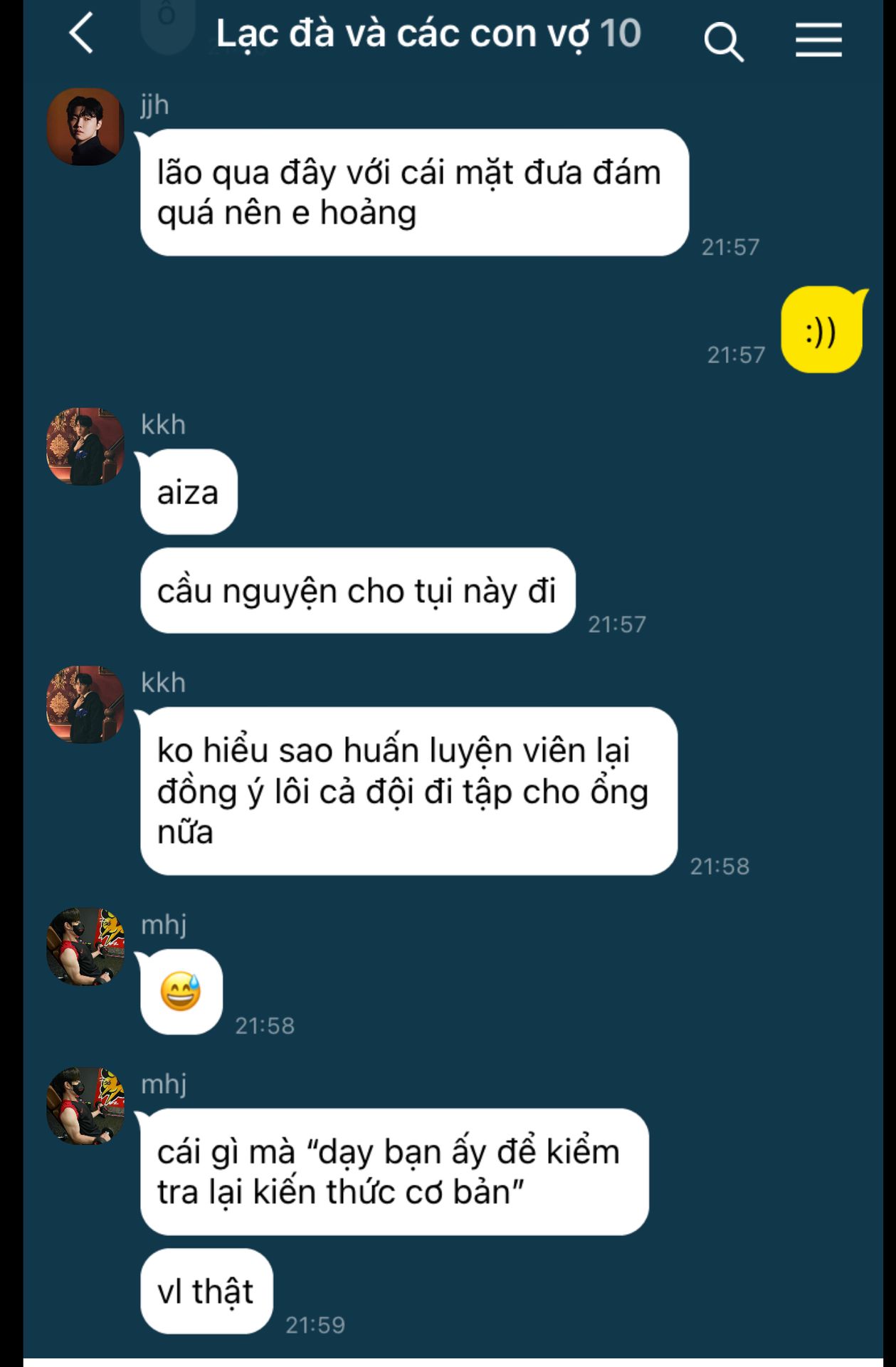Image resolution: width=896 pixels, height=1367 pixels.
Task: Go back from the group chat
Action: point(81,33)
